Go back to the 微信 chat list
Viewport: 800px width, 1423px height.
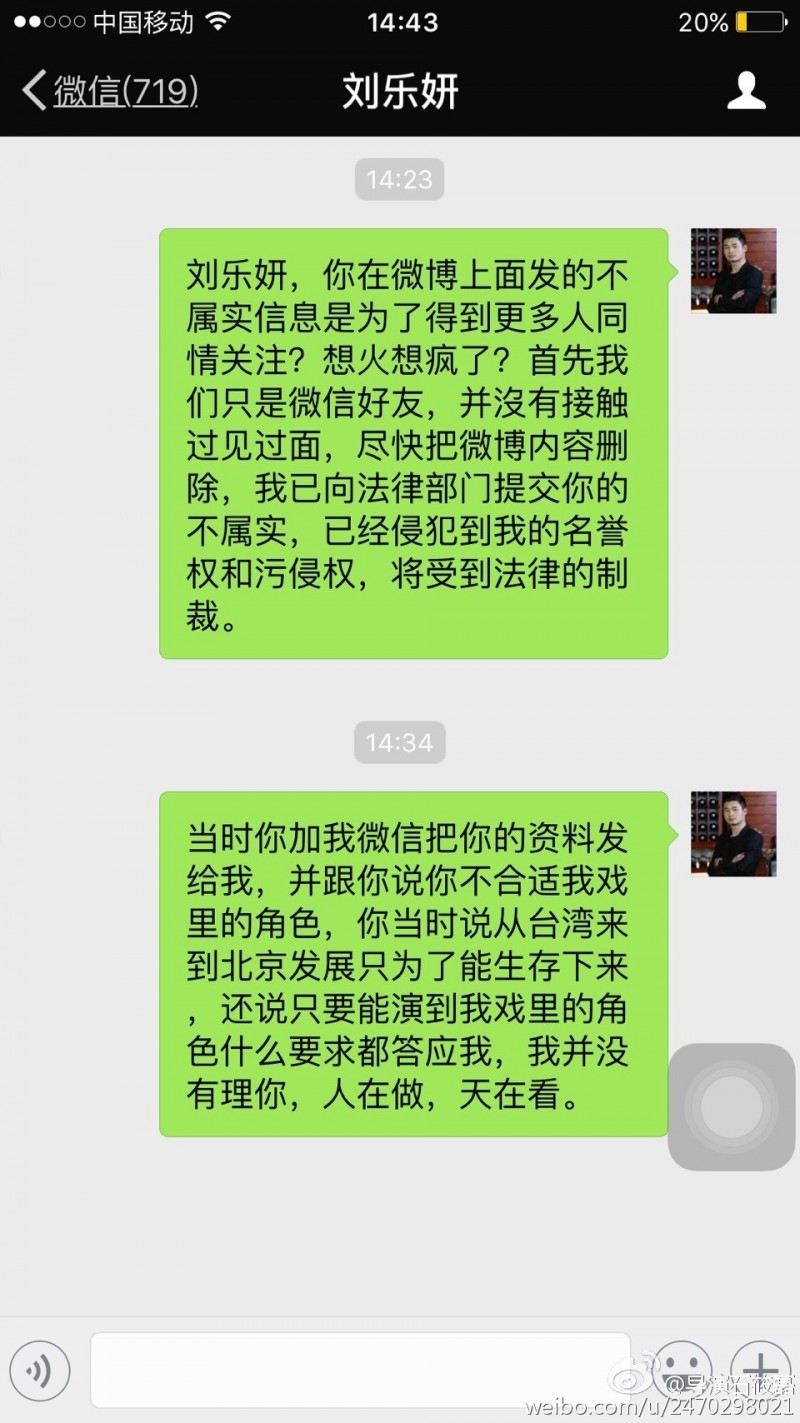pos(110,91)
